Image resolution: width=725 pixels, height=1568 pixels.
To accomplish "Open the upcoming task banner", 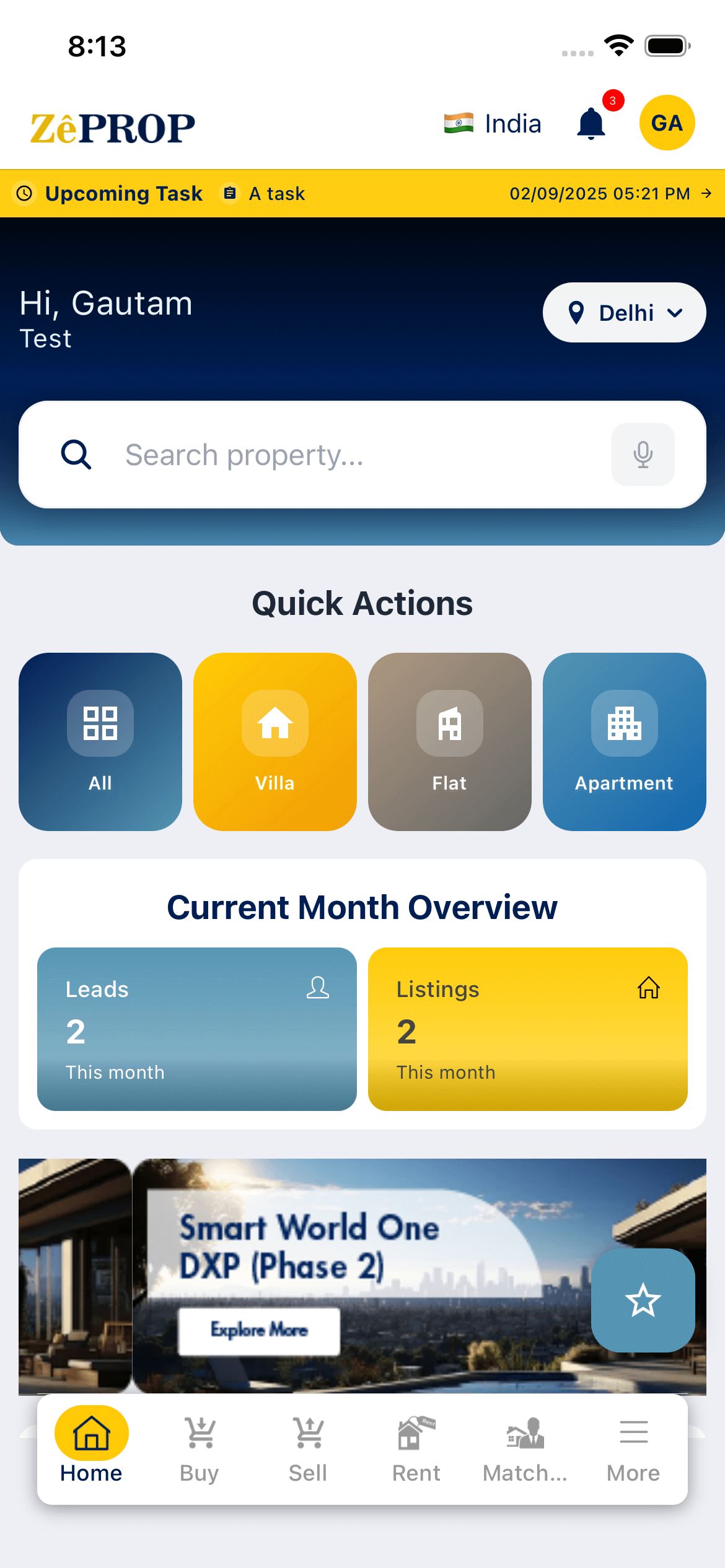I will click(362, 194).
